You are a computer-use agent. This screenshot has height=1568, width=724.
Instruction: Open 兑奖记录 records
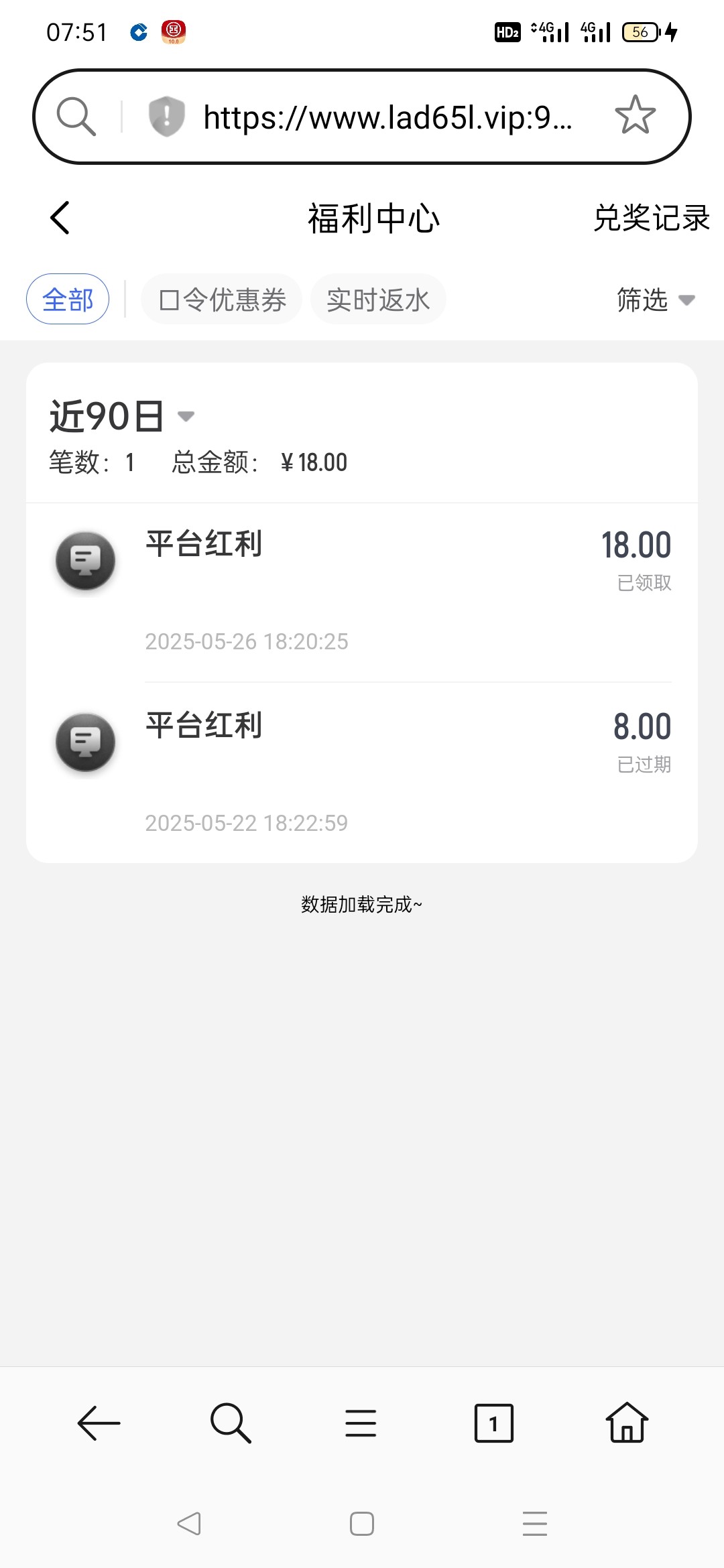click(x=651, y=218)
